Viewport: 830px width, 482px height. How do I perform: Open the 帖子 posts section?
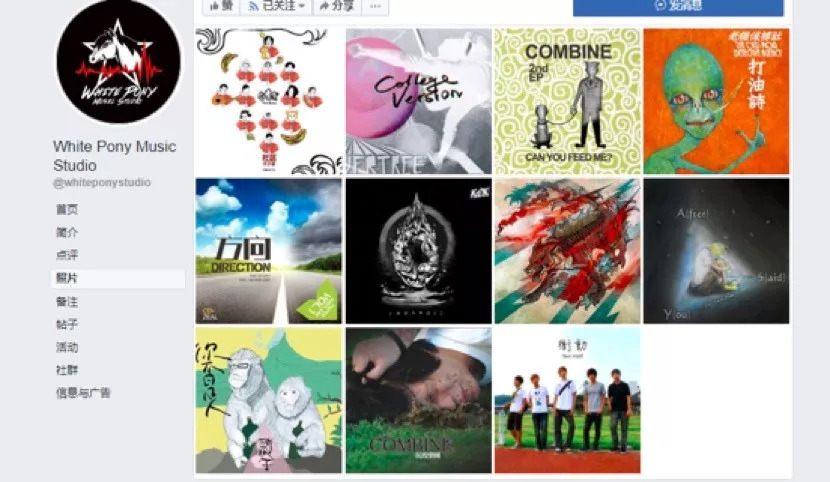[x=67, y=324]
